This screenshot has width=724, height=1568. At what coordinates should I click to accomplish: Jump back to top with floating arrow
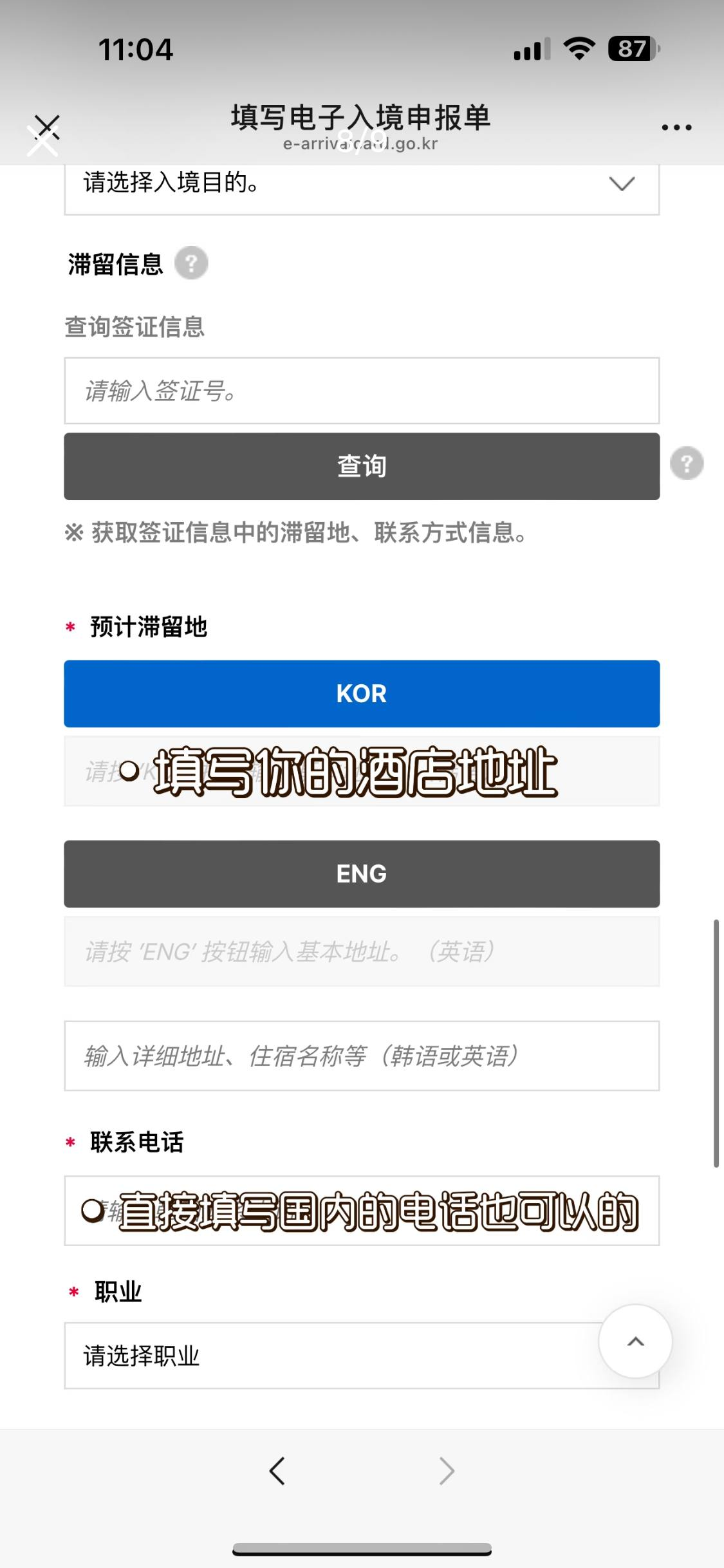(x=636, y=1341)
